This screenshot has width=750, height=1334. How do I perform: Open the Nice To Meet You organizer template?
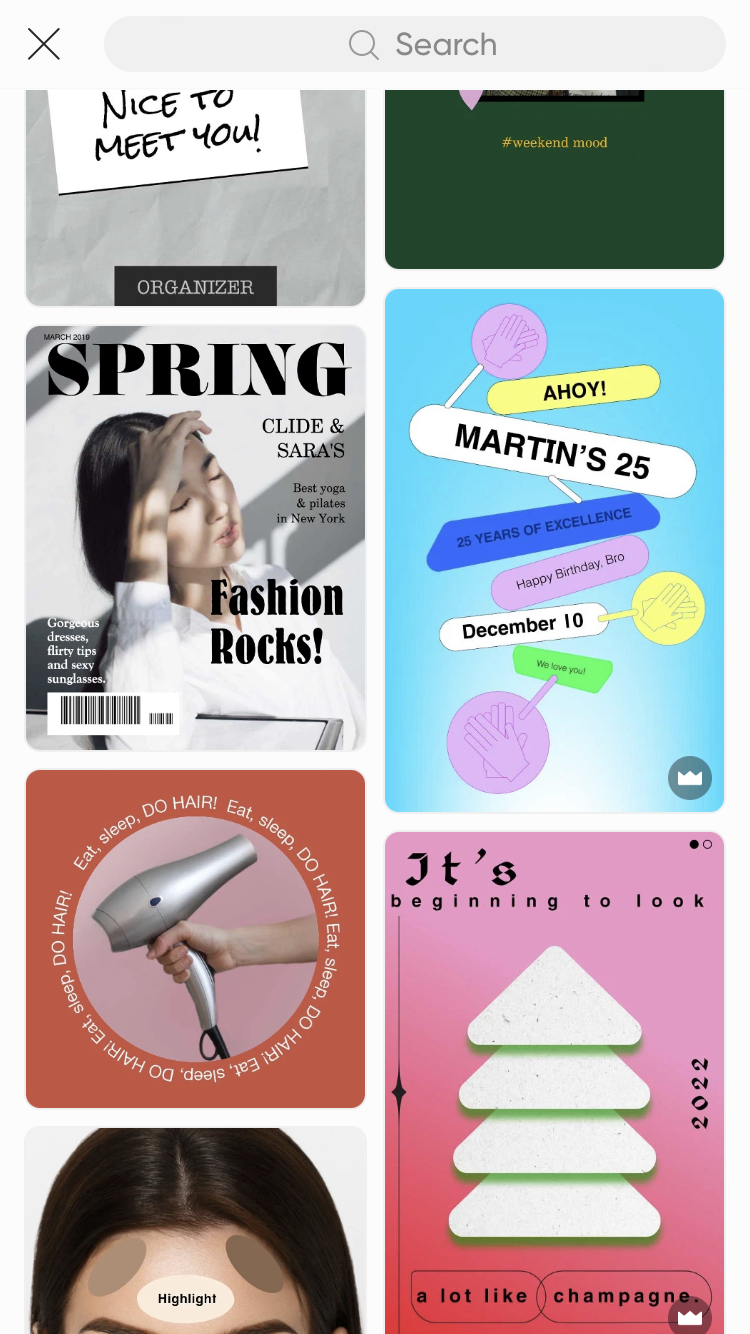coord(195,198)
